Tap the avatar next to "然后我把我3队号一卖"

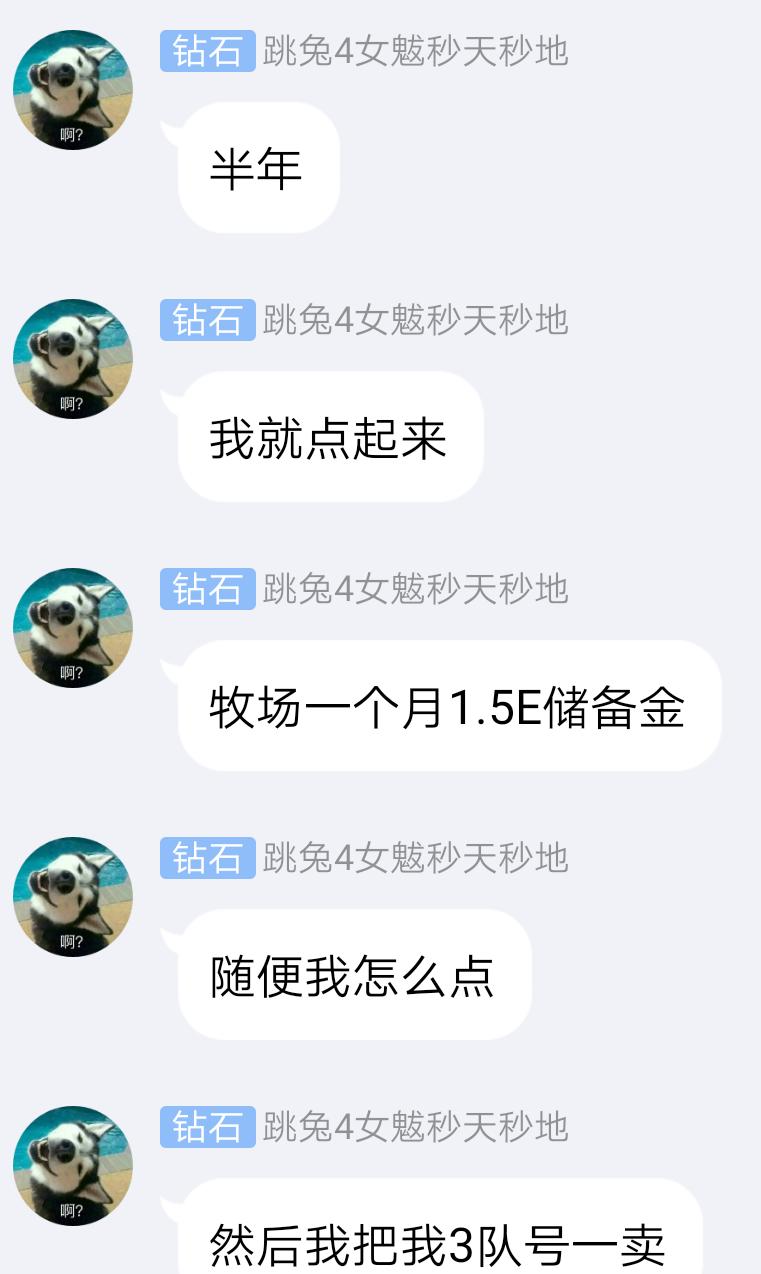point(72,1166)
